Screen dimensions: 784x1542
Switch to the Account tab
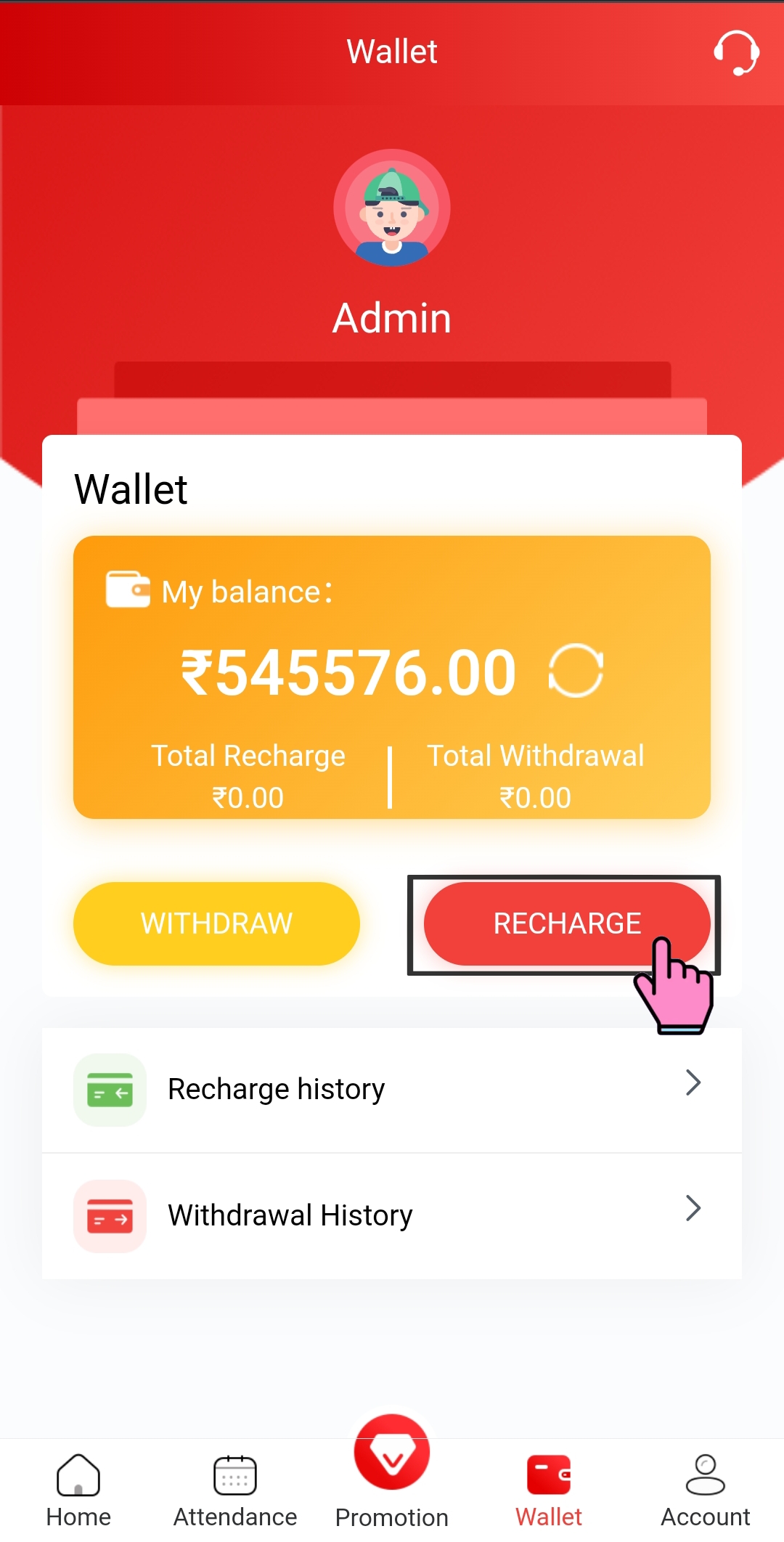click(706, 1490)
